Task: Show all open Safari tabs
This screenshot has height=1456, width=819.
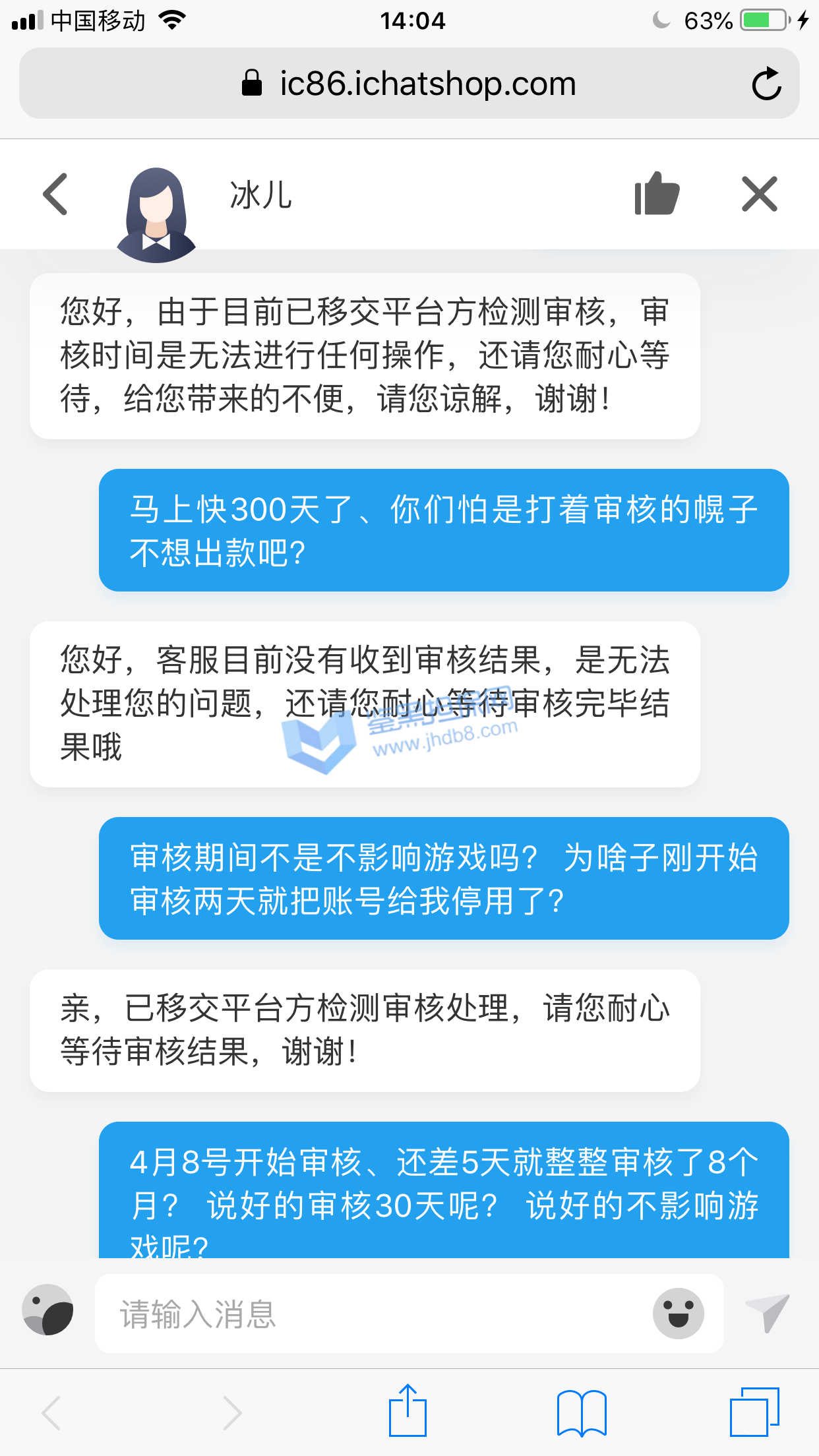Action: coord(754,1412)
